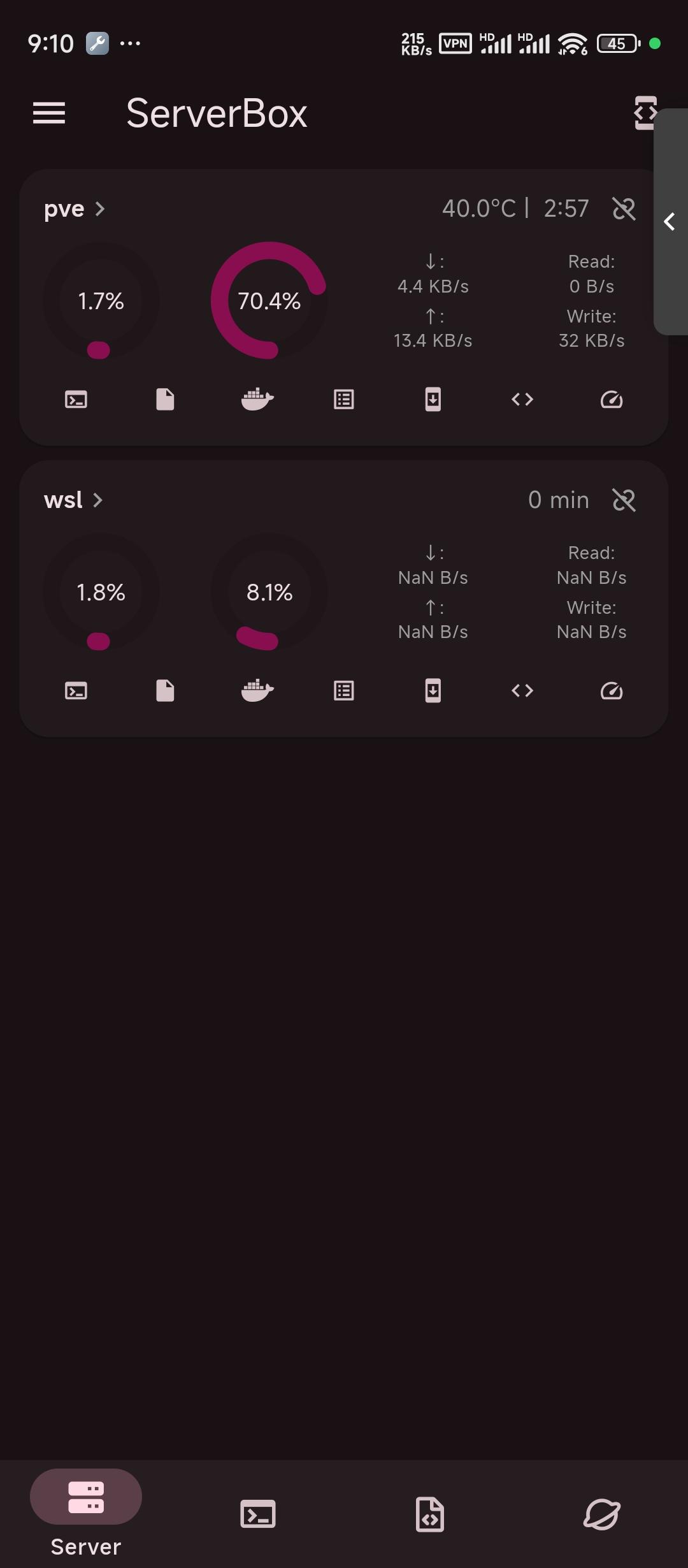Open wsl server details
Screen dimensions: 688x1568
[73, 500]
